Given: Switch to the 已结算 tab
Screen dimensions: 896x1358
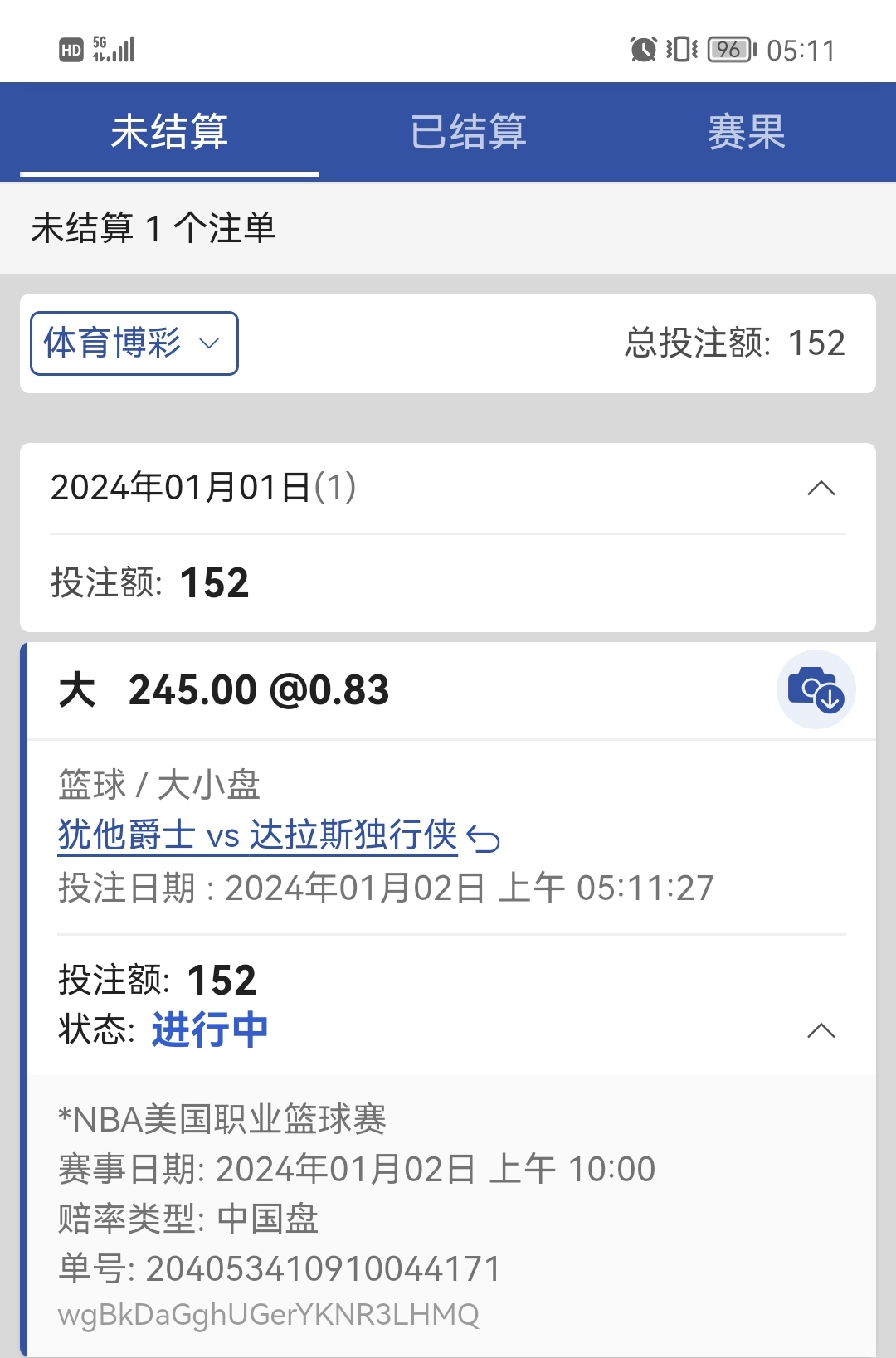Looking at the screenshot, I should click(468, 132).
